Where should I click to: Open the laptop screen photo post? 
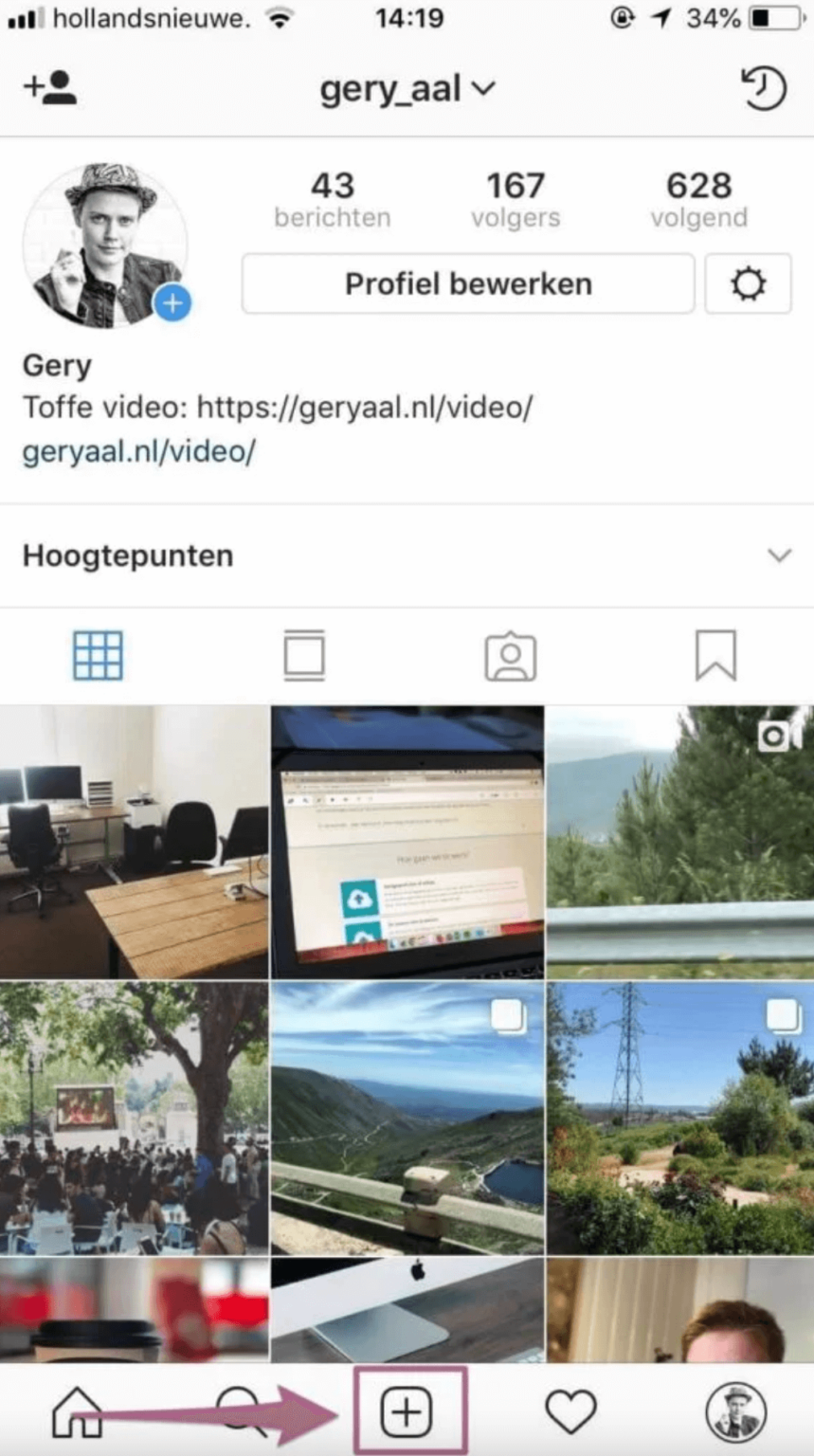click(407, 841)
